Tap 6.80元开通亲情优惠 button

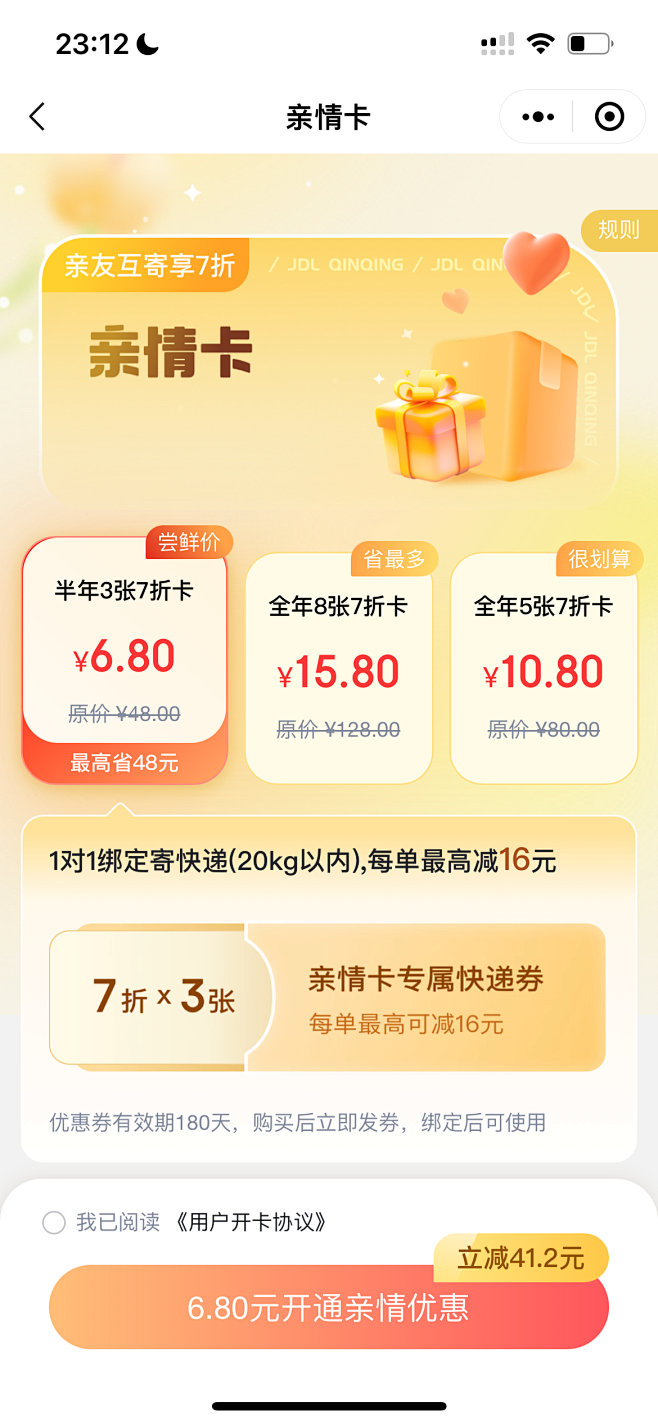(x=329, y=1307)
